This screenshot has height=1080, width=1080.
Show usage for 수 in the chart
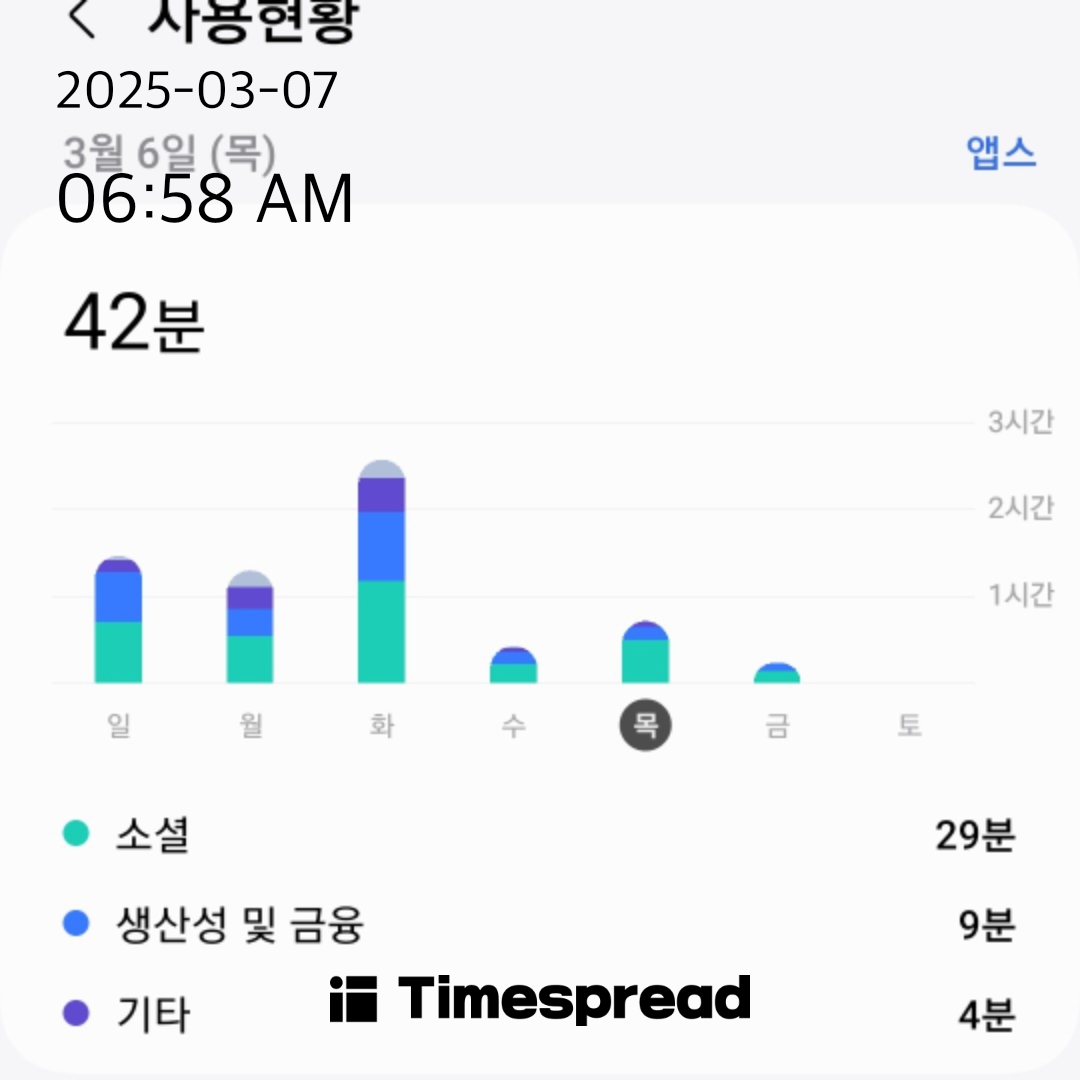pyautogui.click(x=513, y=666)
